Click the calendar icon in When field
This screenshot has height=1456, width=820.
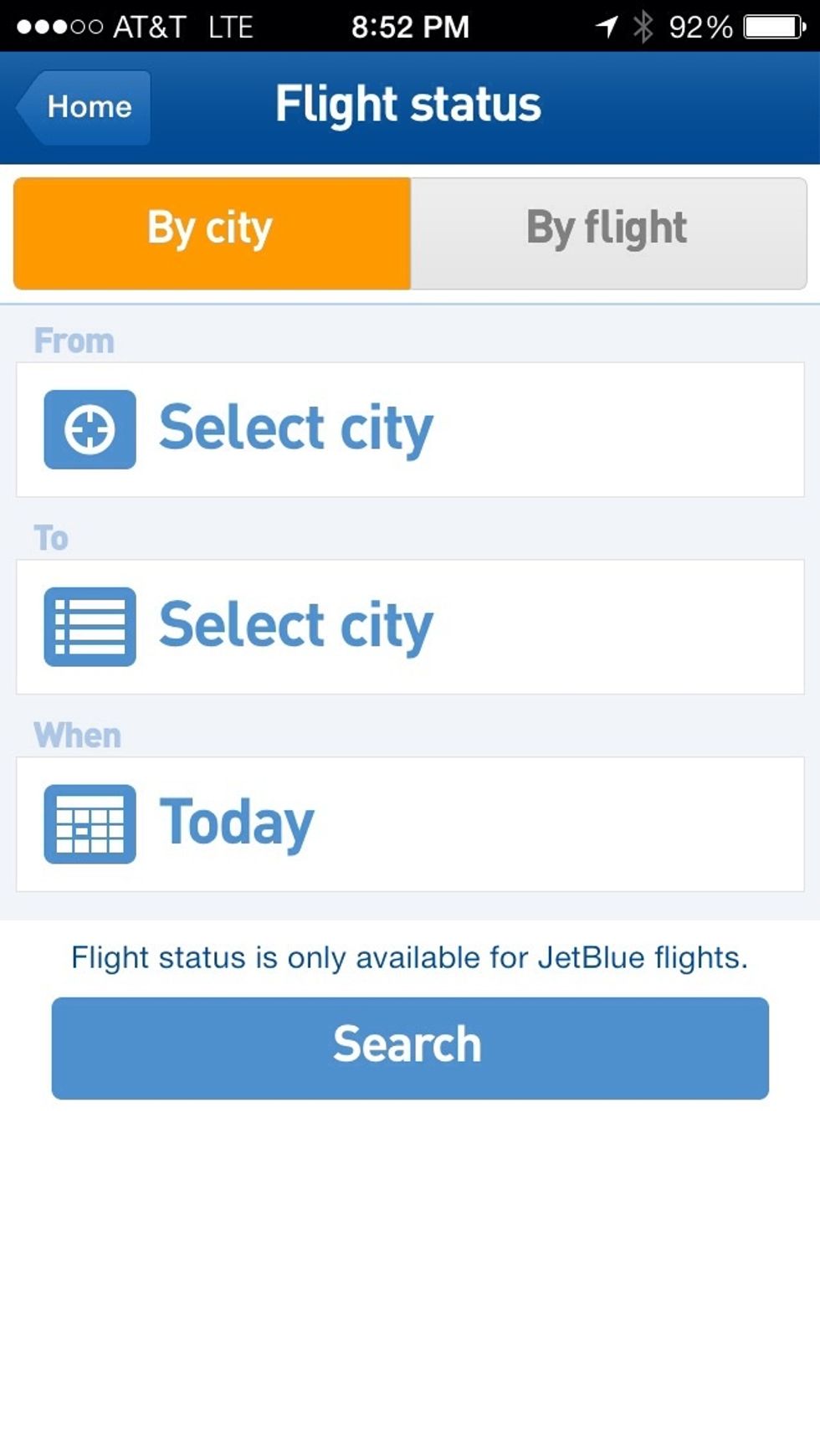tap(90, 824)
